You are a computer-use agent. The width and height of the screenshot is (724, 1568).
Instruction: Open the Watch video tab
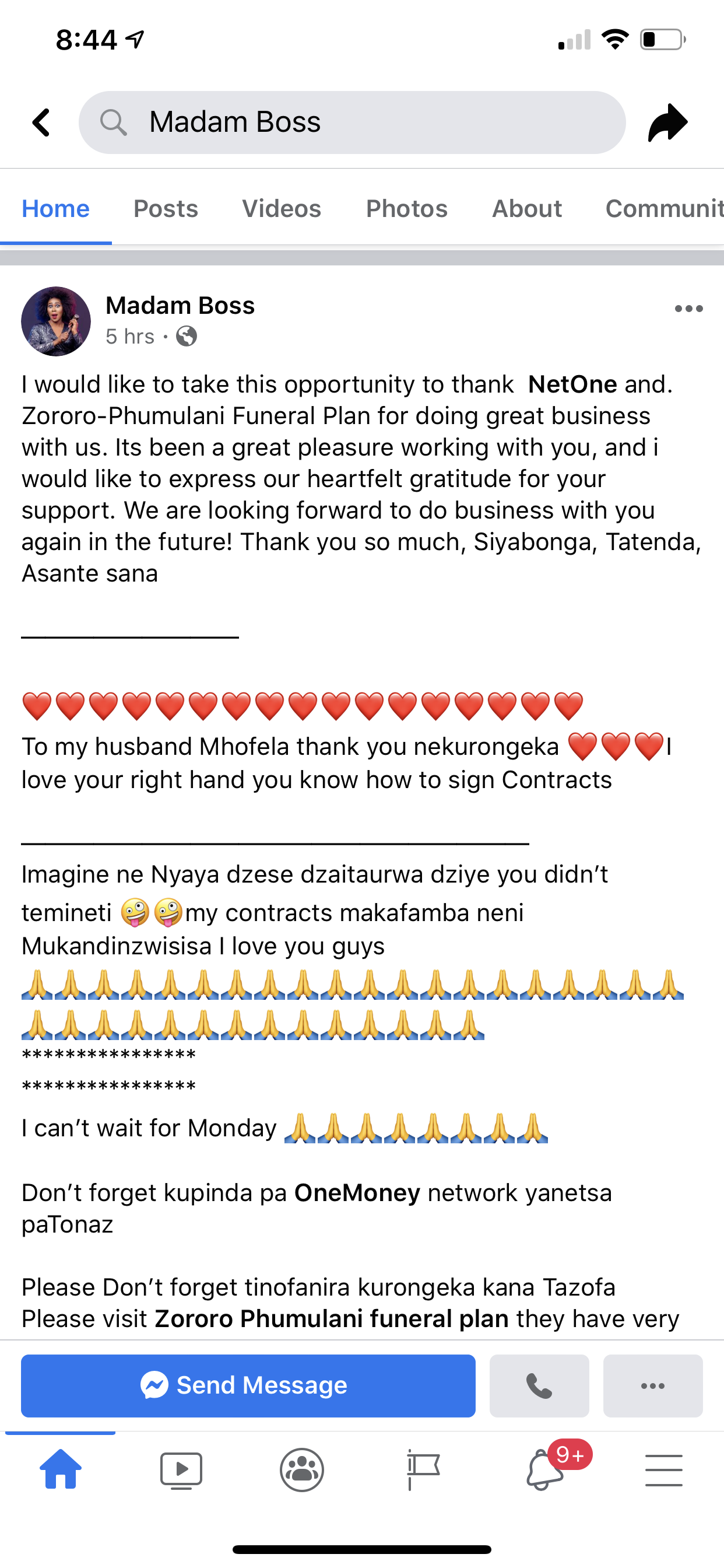(x=181, y=1469)
